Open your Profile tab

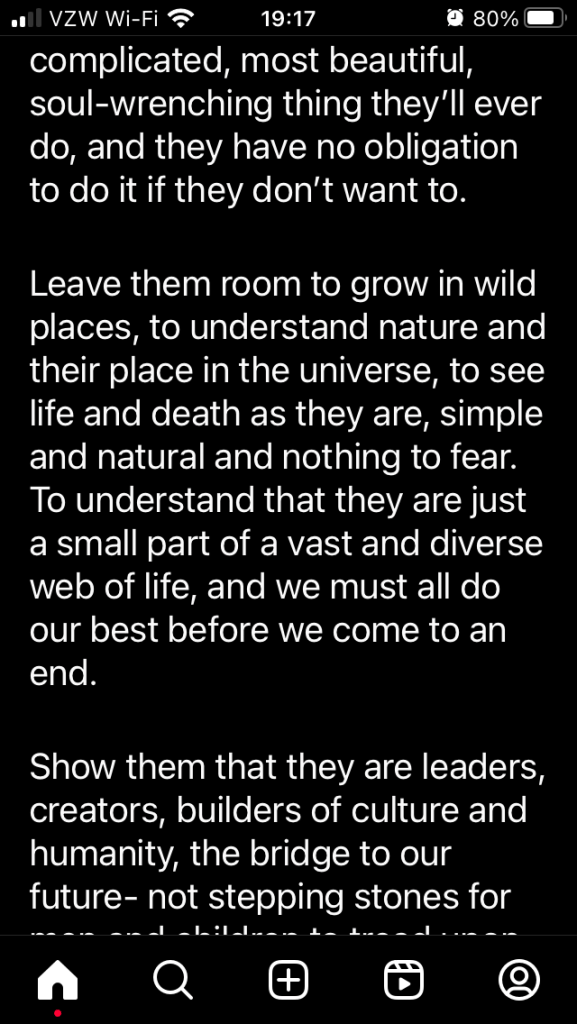(519, 980)
